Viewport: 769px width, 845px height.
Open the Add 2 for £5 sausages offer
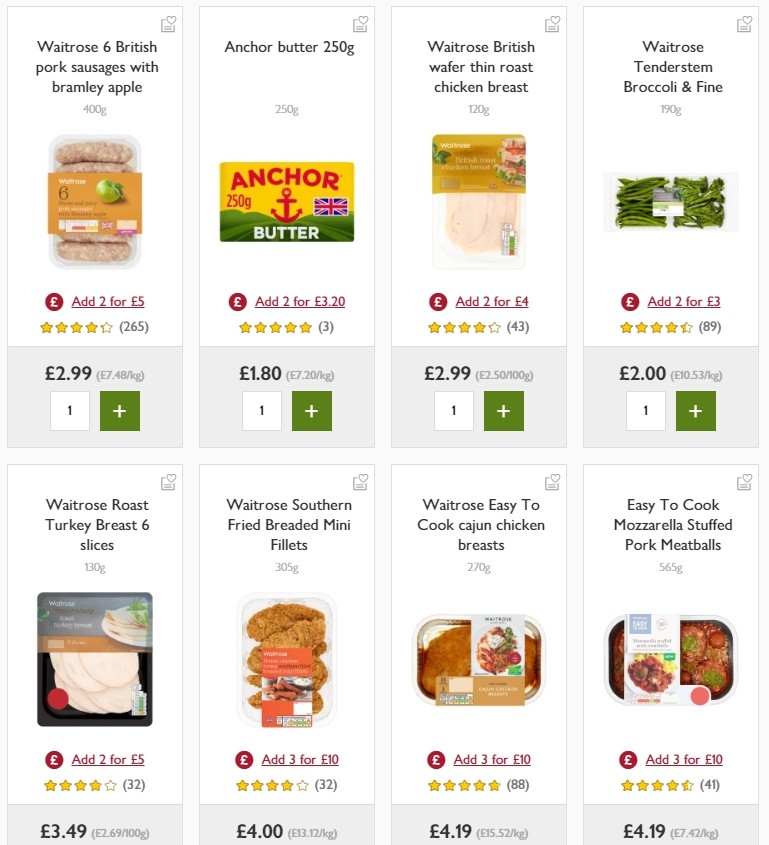point(107,300)
